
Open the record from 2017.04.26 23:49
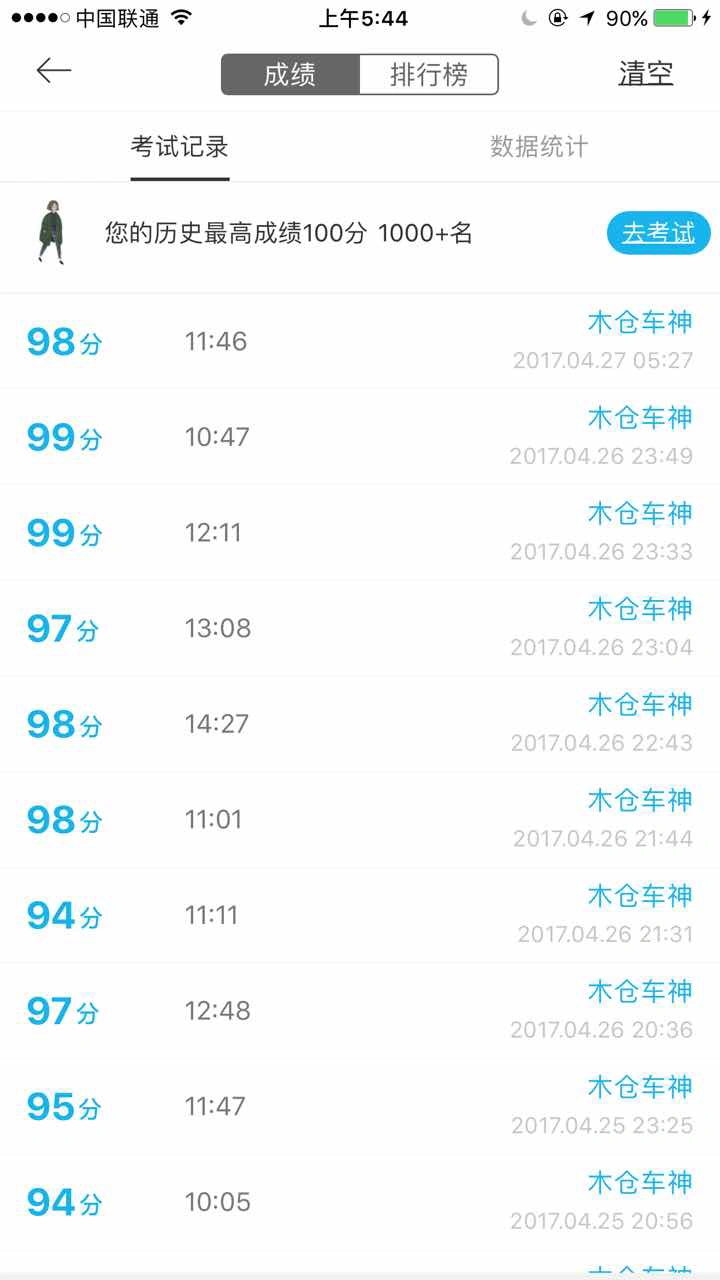pos(360,437)
